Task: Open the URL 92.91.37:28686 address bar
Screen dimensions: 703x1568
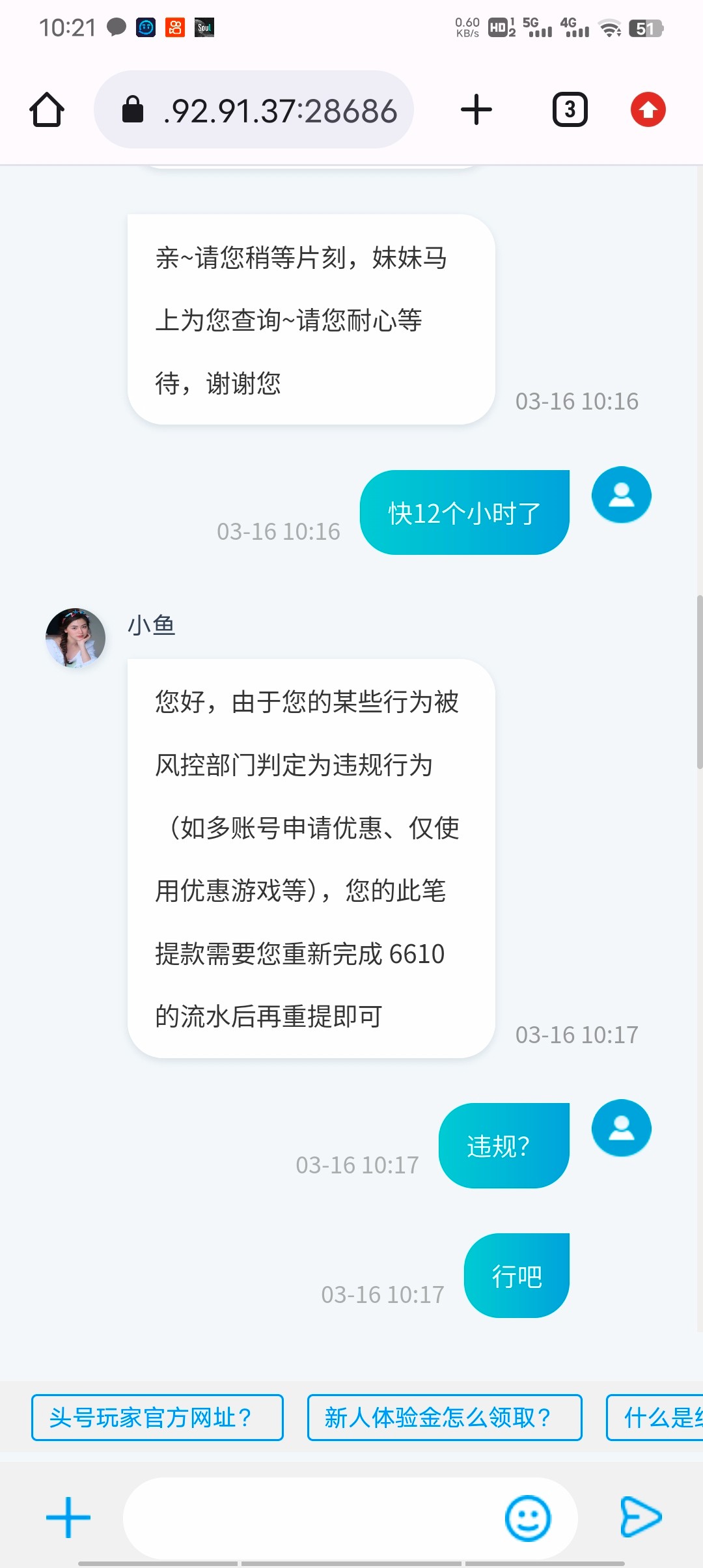Action: [280, 109]
